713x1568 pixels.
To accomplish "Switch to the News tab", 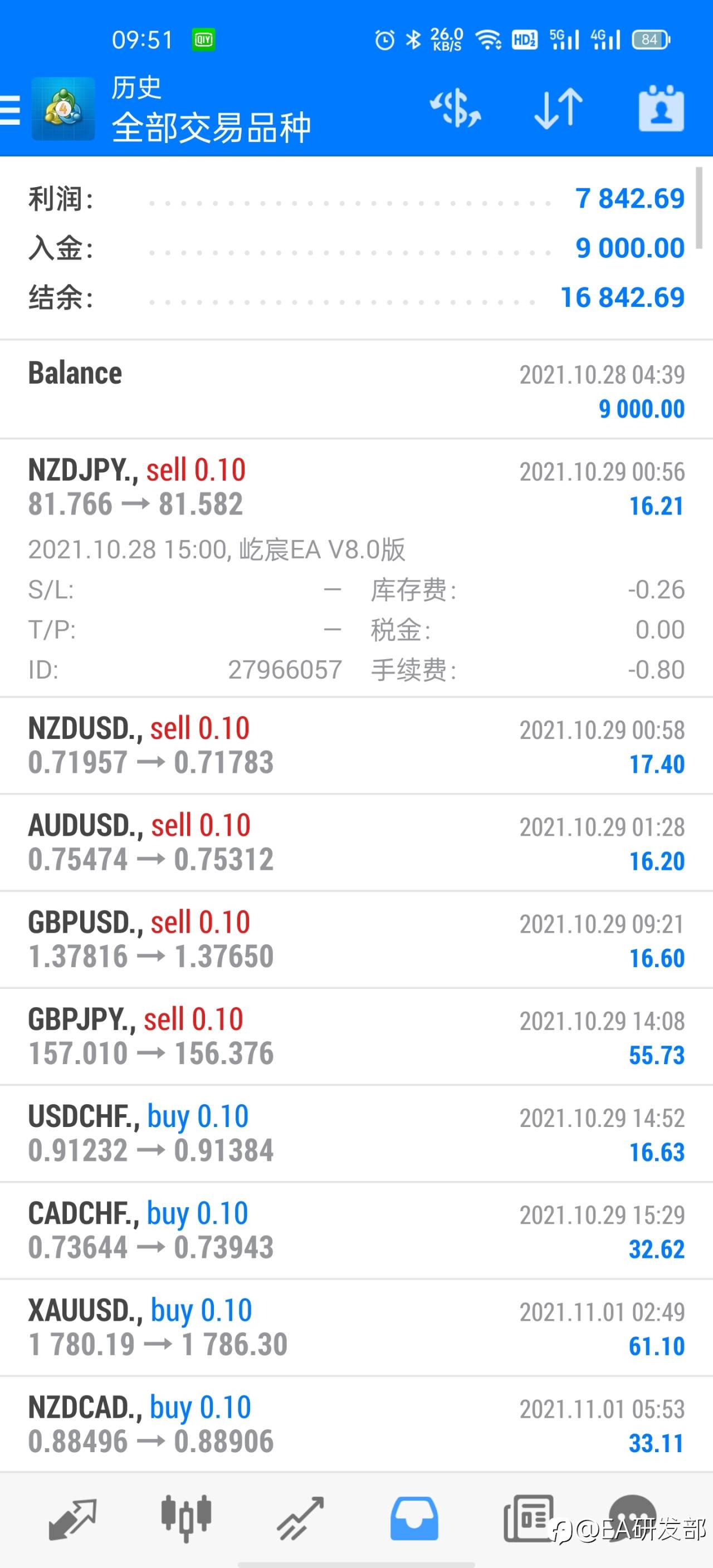I will point(529,1518).
